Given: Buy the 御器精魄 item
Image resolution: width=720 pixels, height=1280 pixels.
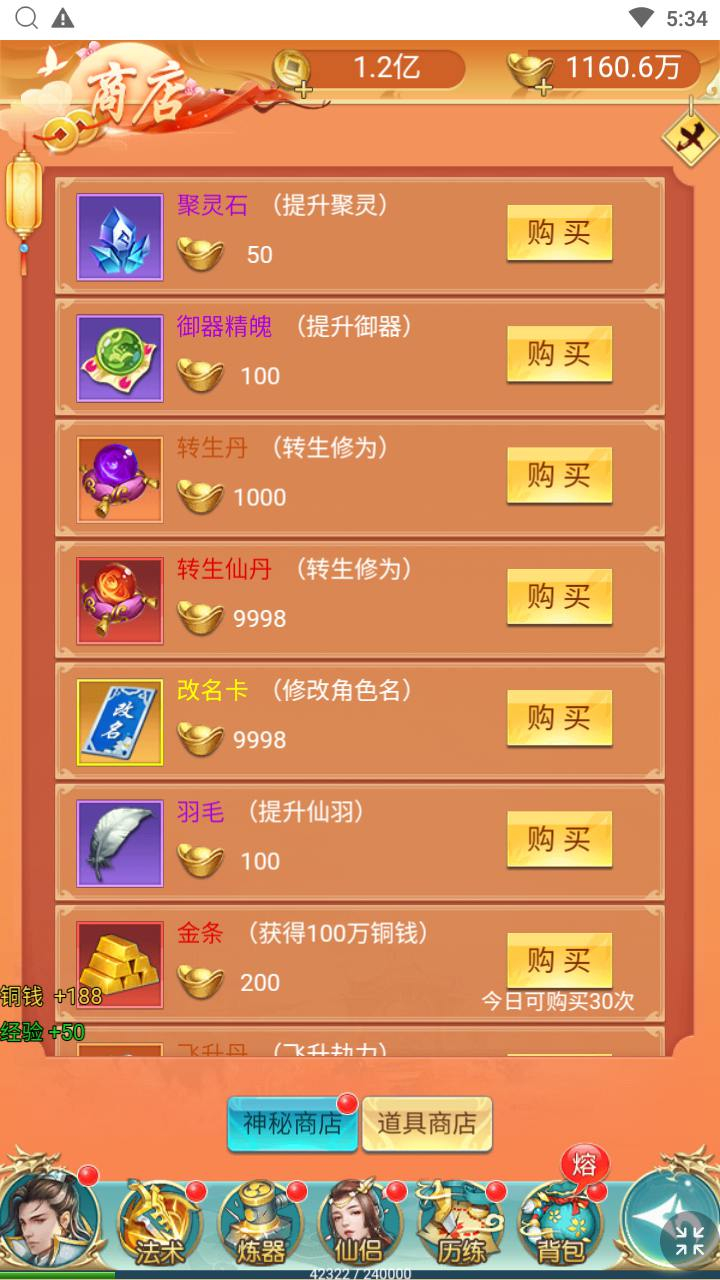Looking at the screenshot, I should click(x=559, y=354).
